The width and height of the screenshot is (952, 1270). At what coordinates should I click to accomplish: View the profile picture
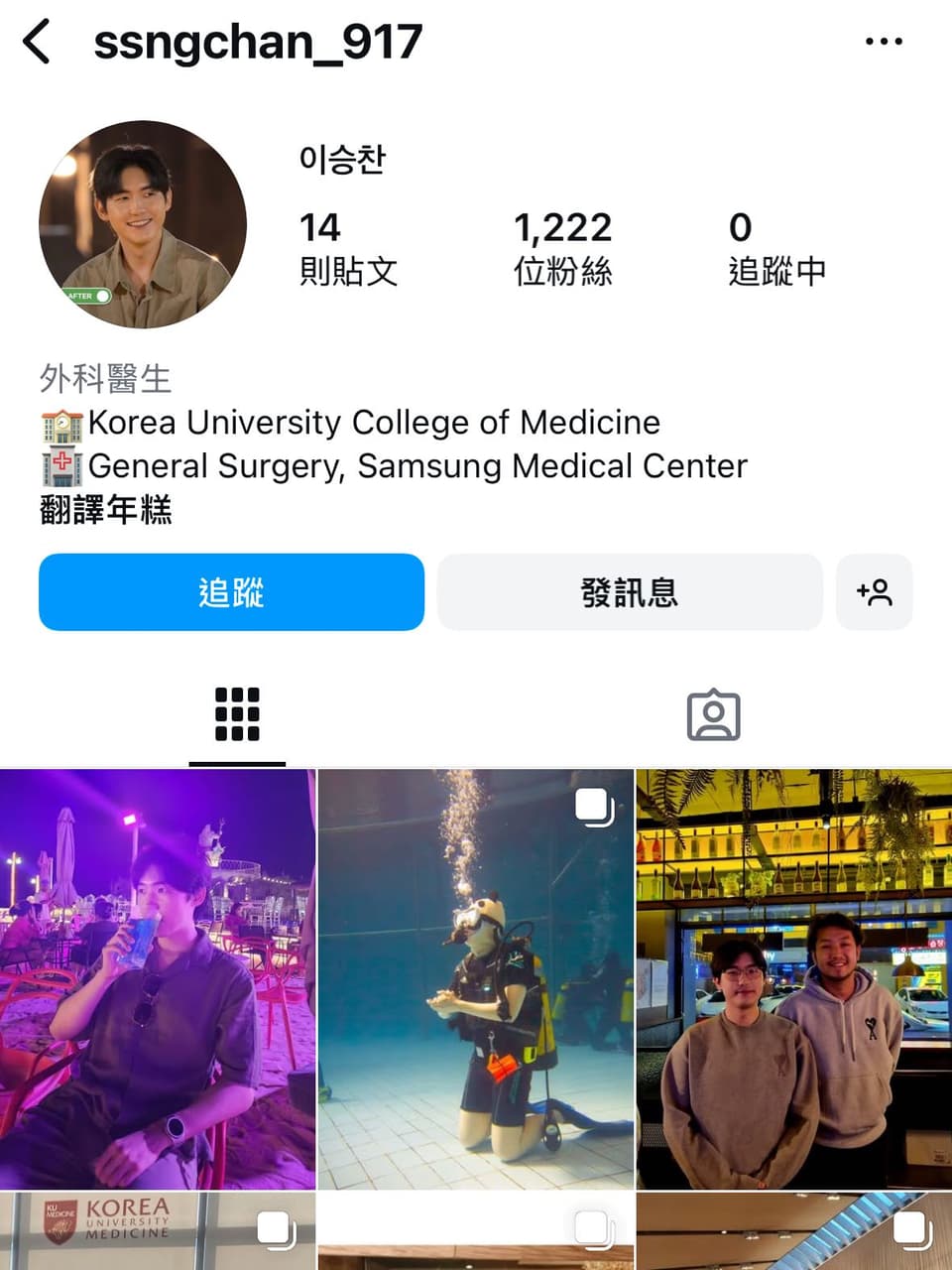[x=143, y=224]
